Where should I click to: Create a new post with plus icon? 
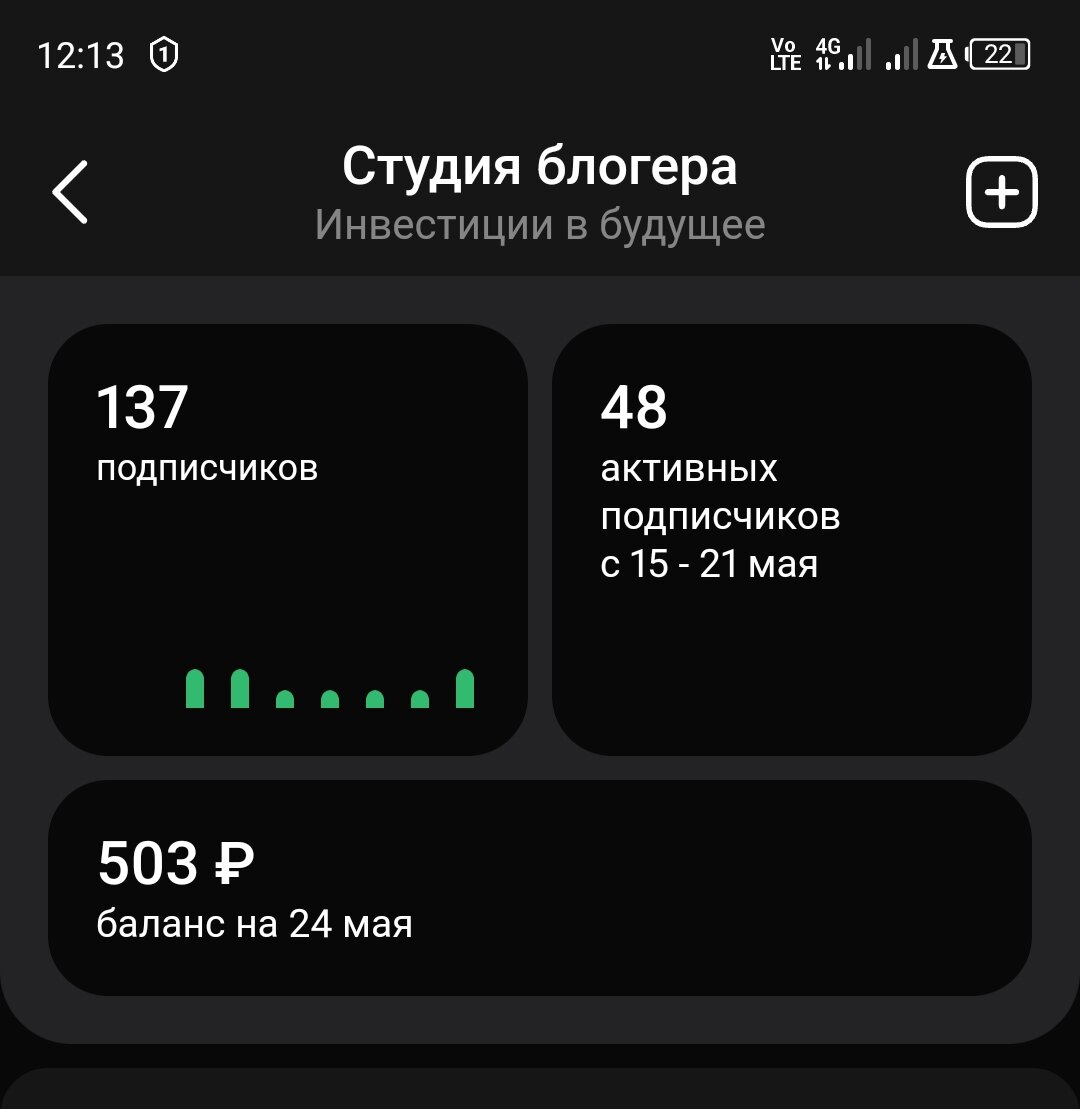pos(1001,192)
